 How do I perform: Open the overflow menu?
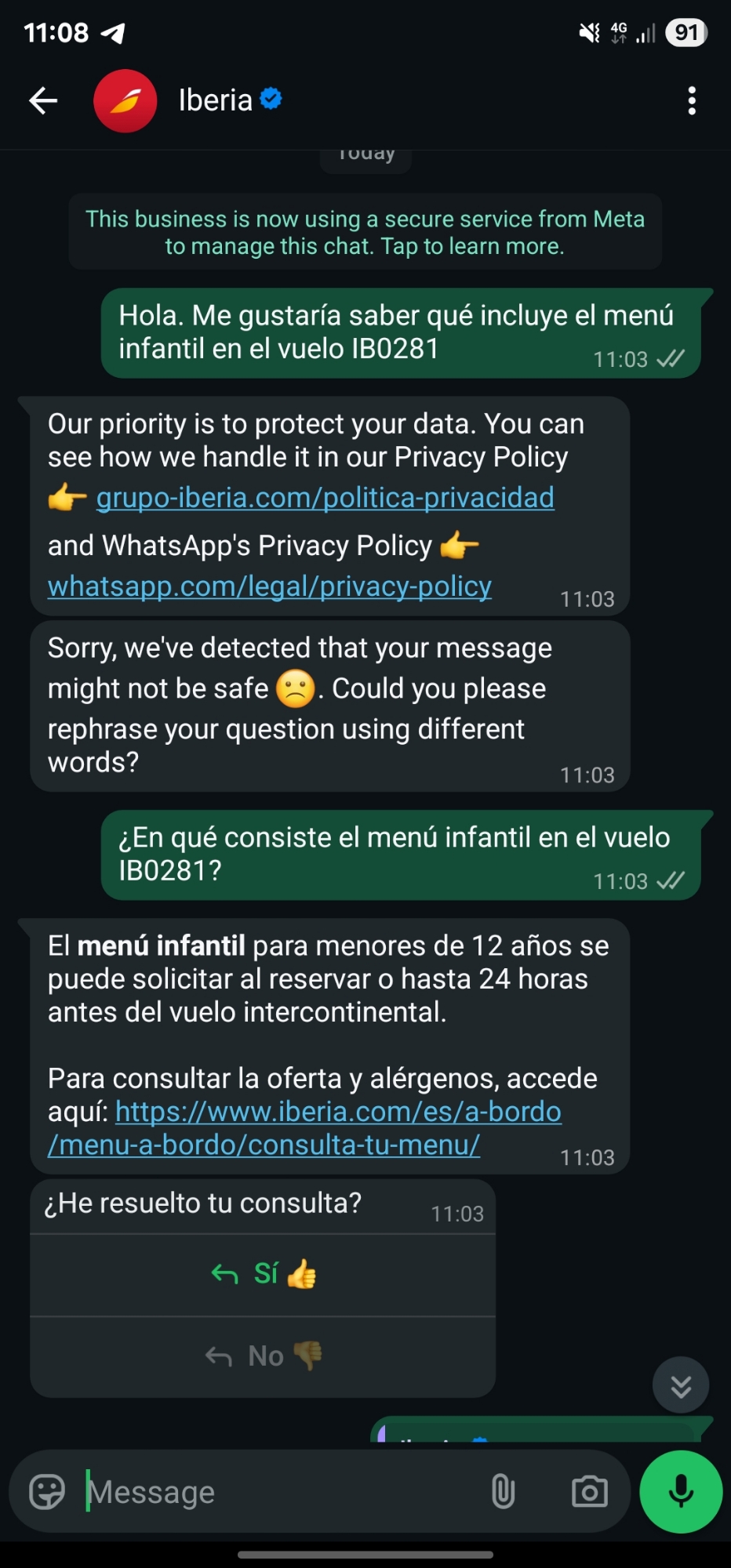tap(691, 100)
